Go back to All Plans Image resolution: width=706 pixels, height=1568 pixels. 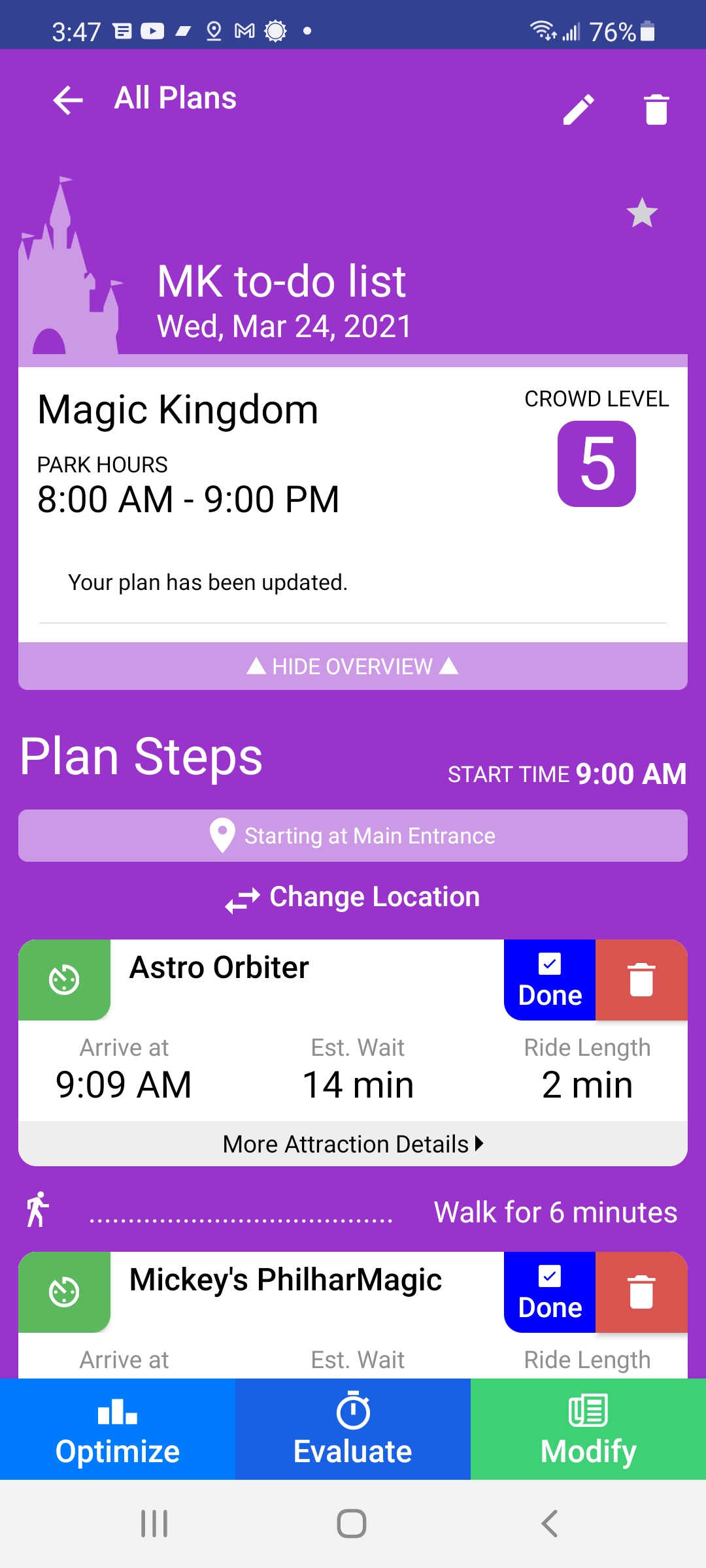[x=68, y=100]
